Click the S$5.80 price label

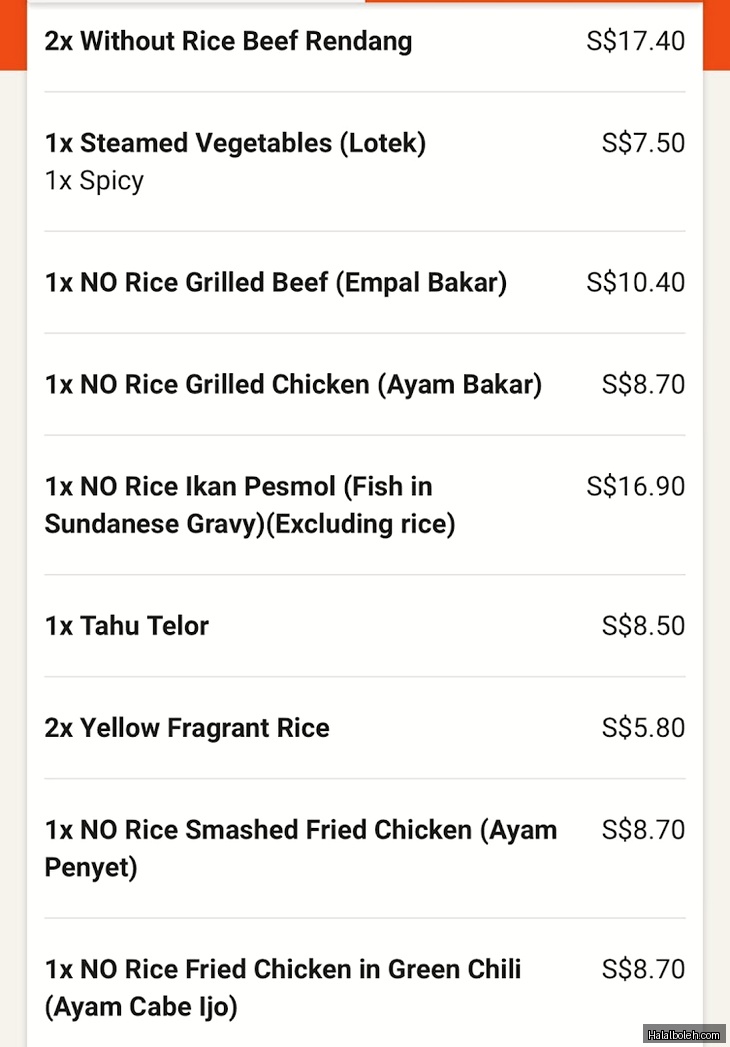point(641,728)
